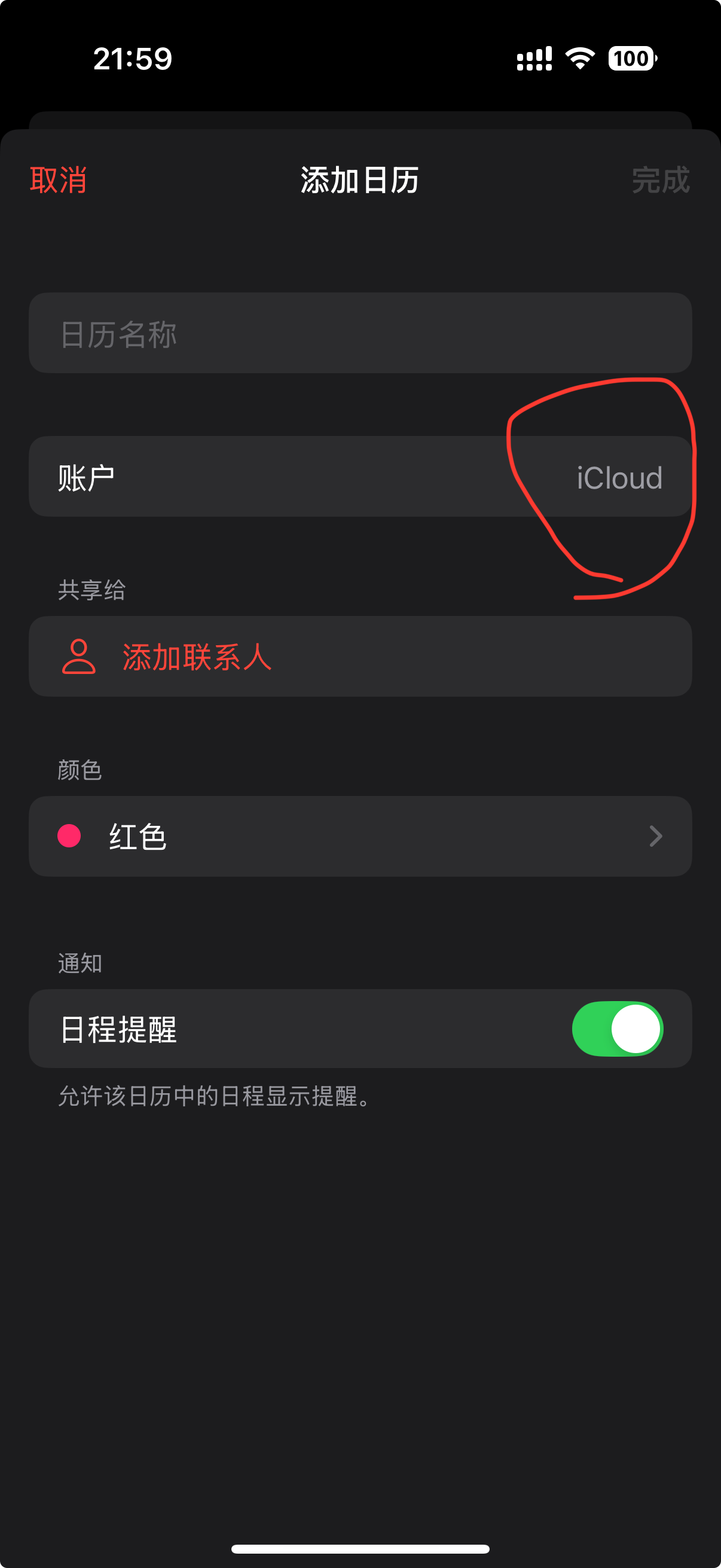Screen dimensions: 721x1568
Task: Disable the 日程提醒 switch
Action: coord(617,1029)
